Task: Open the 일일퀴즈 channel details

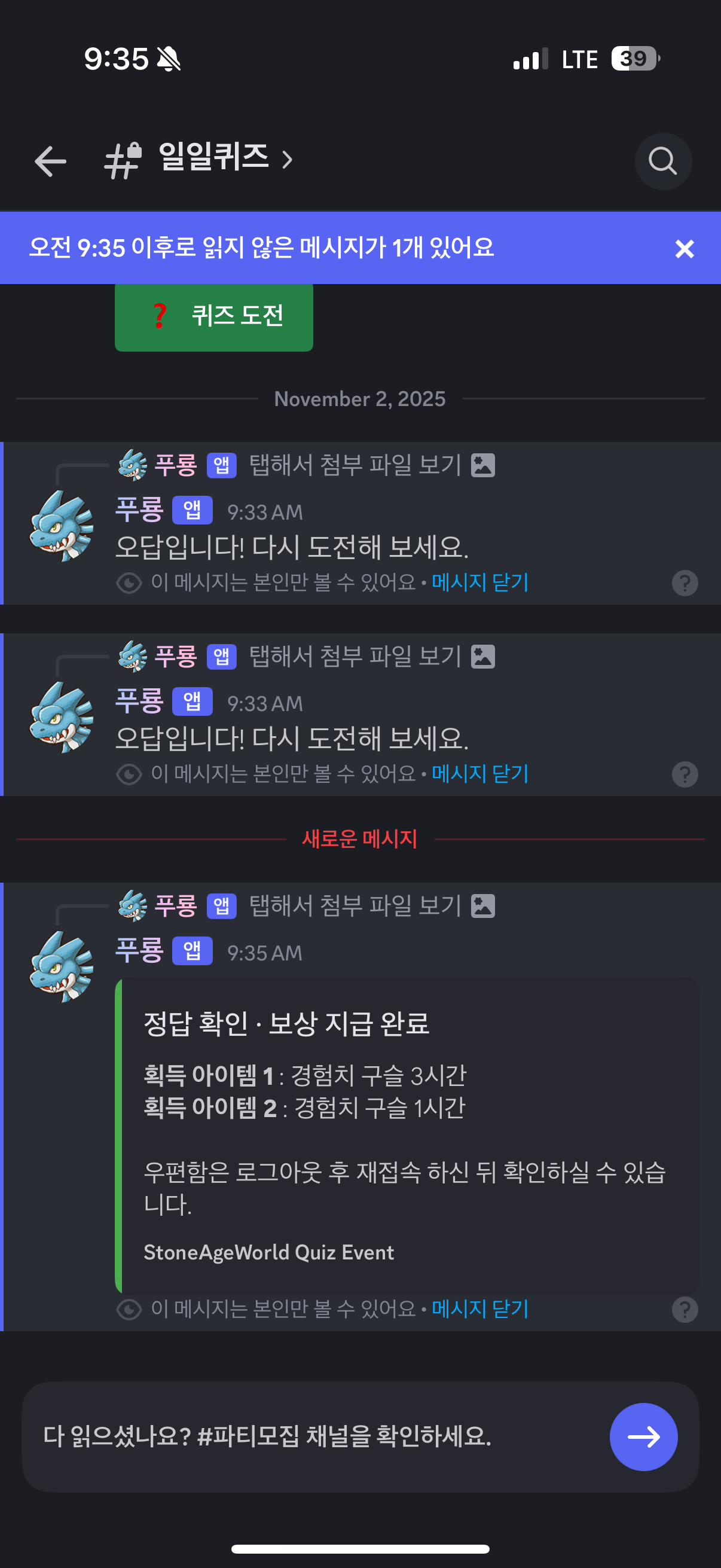Action: [x=213, y=158]
